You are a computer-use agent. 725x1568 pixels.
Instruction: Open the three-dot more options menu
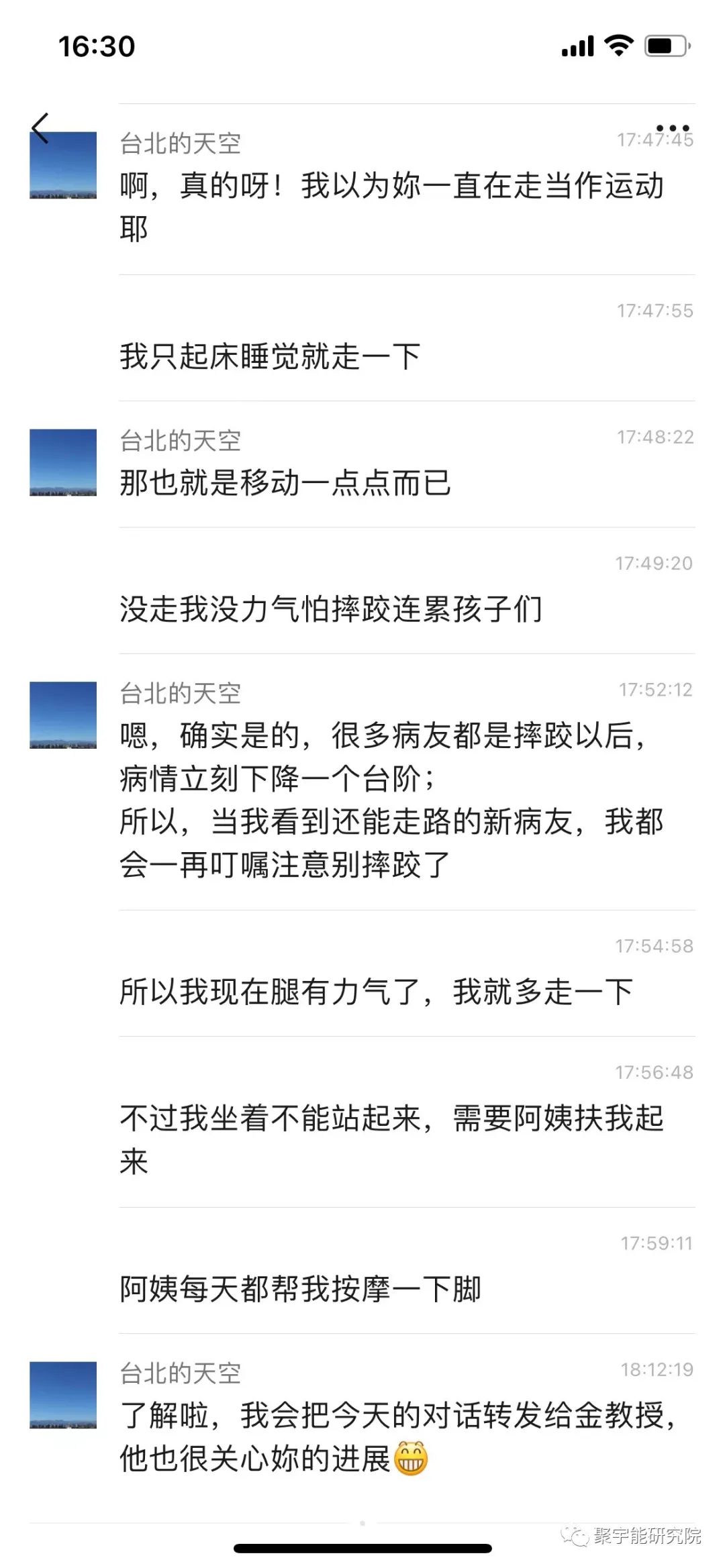(672, 128)
